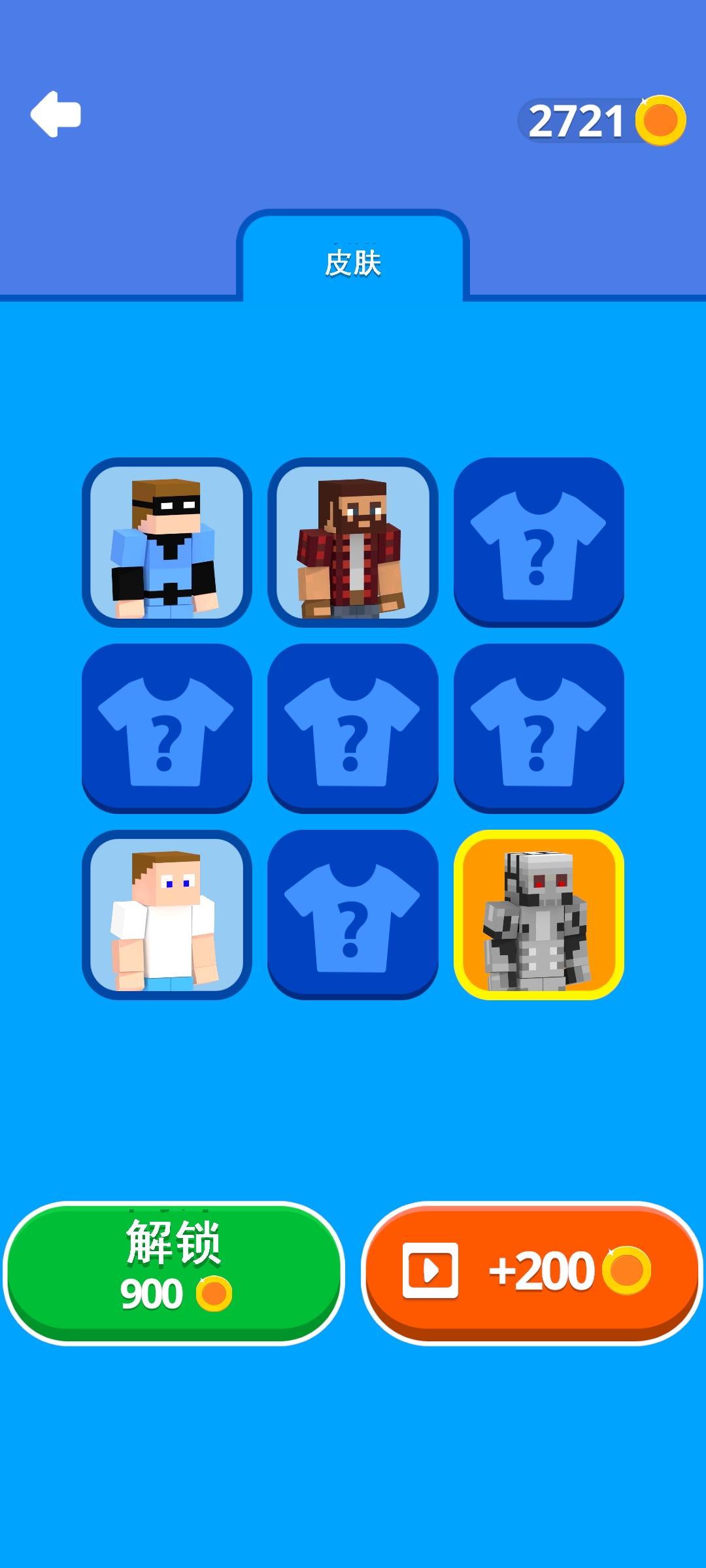Select the white t-shirt boy skin
Image resolution: width=706 pixels, height=1568 pixels.
[167, 915]
